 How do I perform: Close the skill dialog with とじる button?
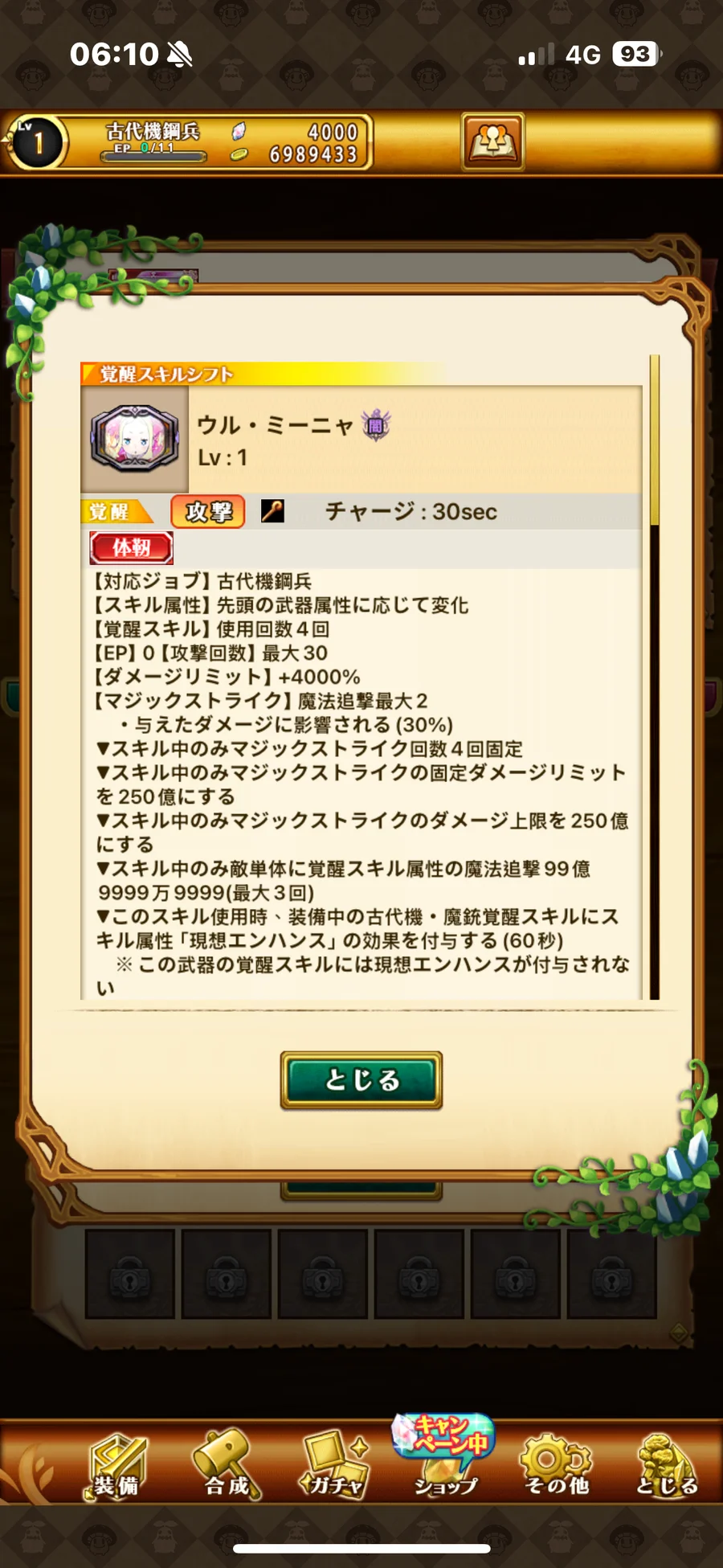[361, 1079]
